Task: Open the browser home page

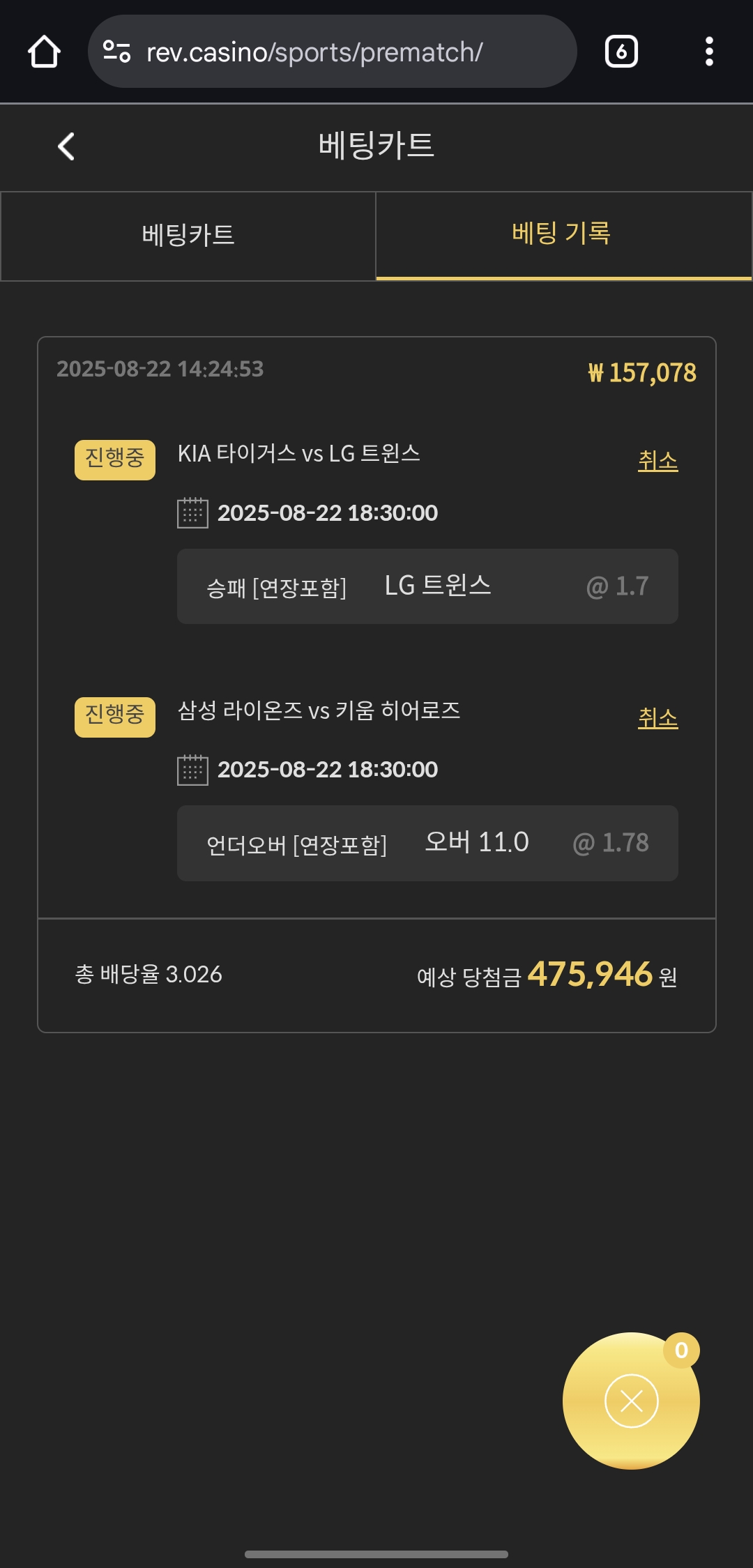Action: 44,52
